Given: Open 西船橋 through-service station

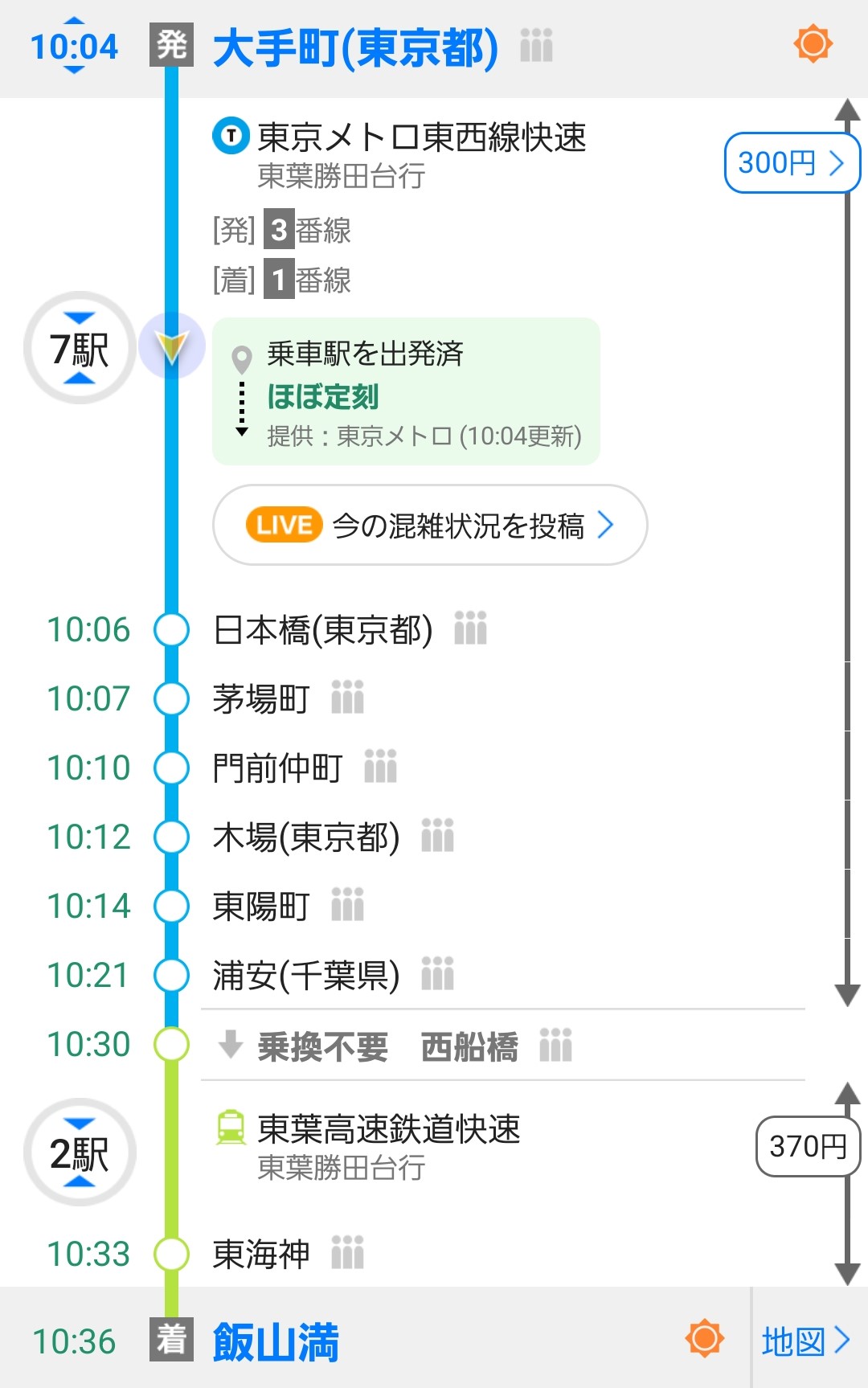Looking at the screenshot, I should 469,1046.
